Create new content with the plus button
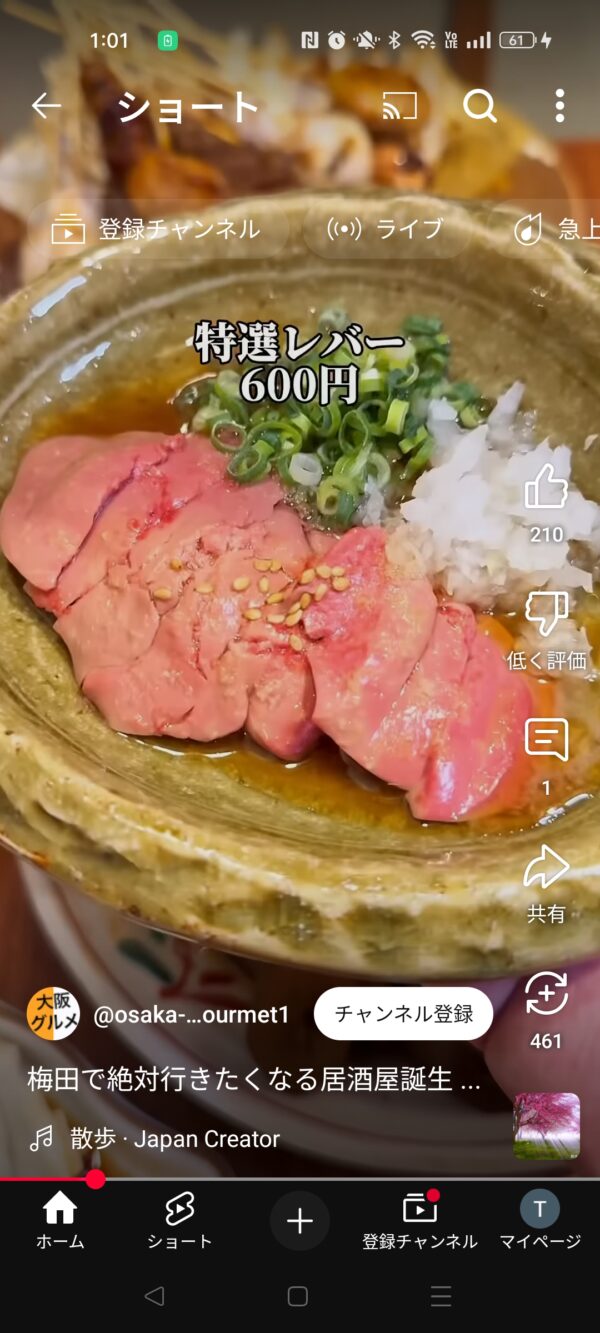This screenshot has width=600, height=1333. pos(300,1221)
